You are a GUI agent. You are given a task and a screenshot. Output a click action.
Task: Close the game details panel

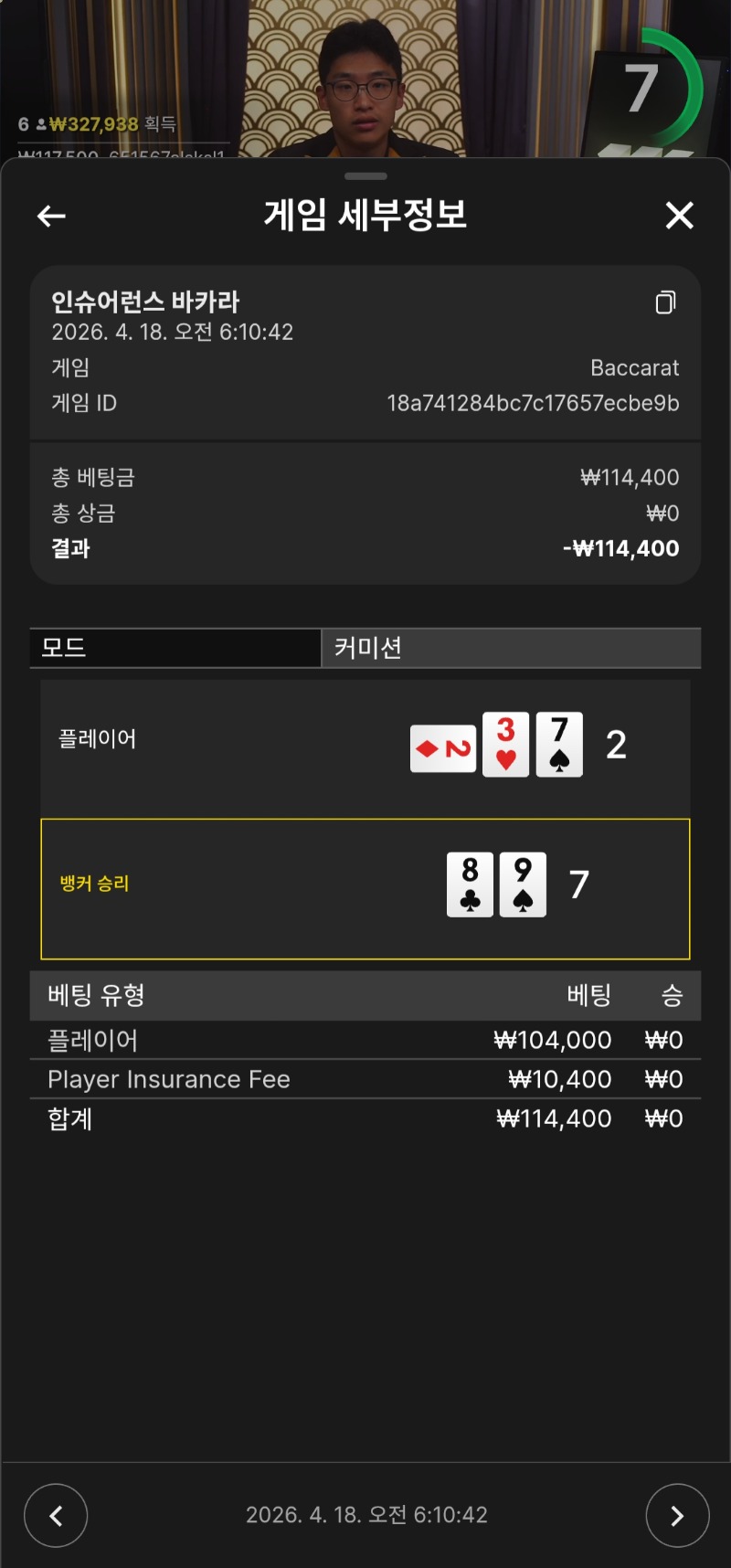(x=679, y=216)
